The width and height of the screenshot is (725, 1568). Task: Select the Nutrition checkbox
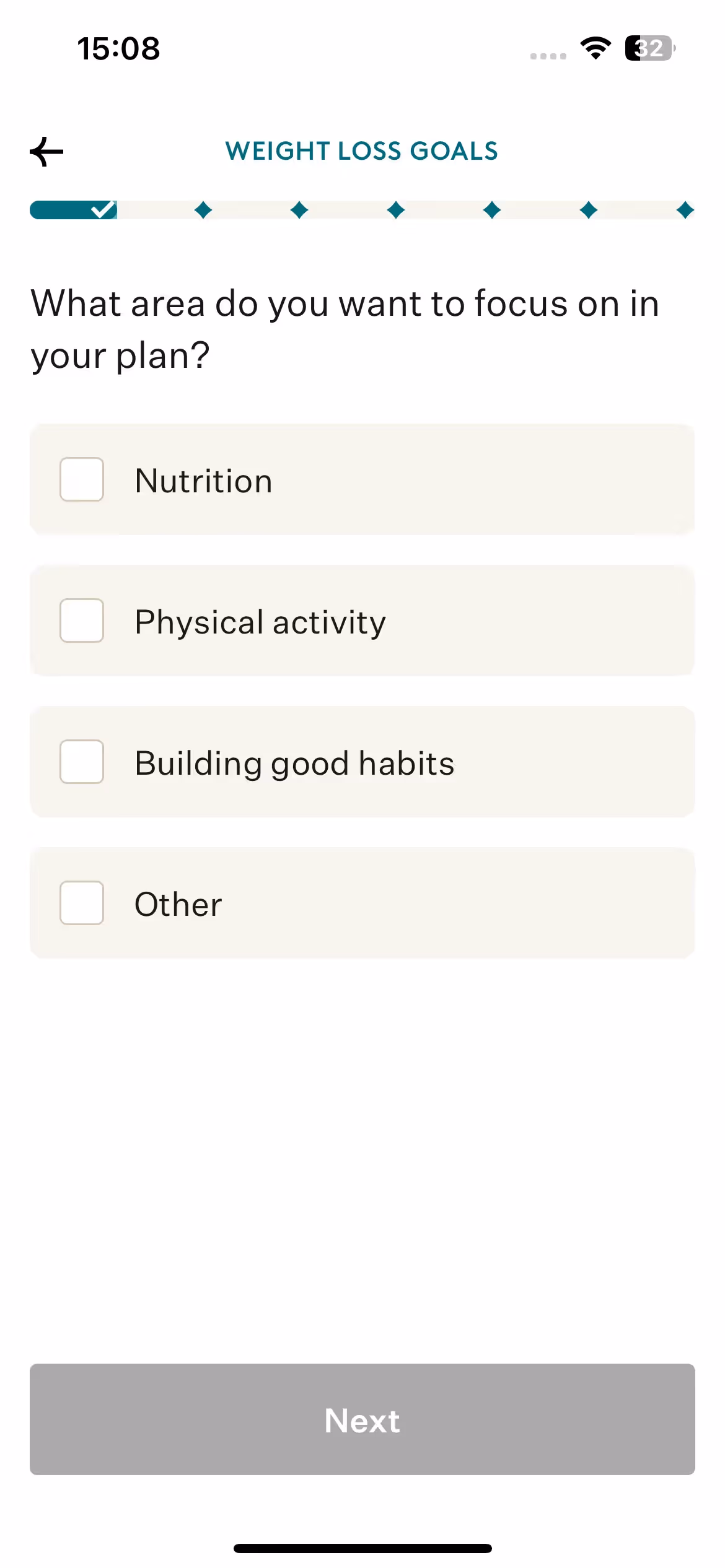pyautogui.click(x=82, y=479)
